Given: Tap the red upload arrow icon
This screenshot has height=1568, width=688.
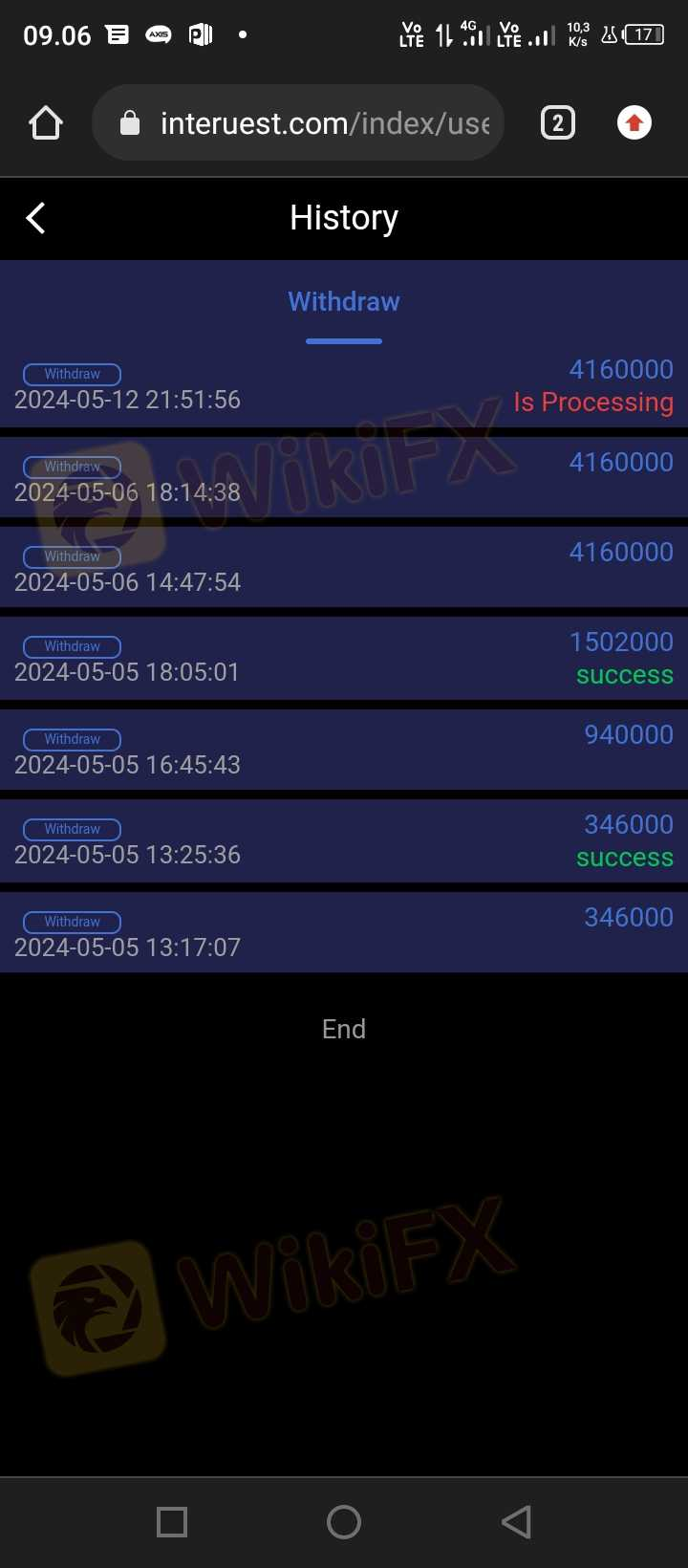Looking at the screenshot, I should [x=634, y=123].
